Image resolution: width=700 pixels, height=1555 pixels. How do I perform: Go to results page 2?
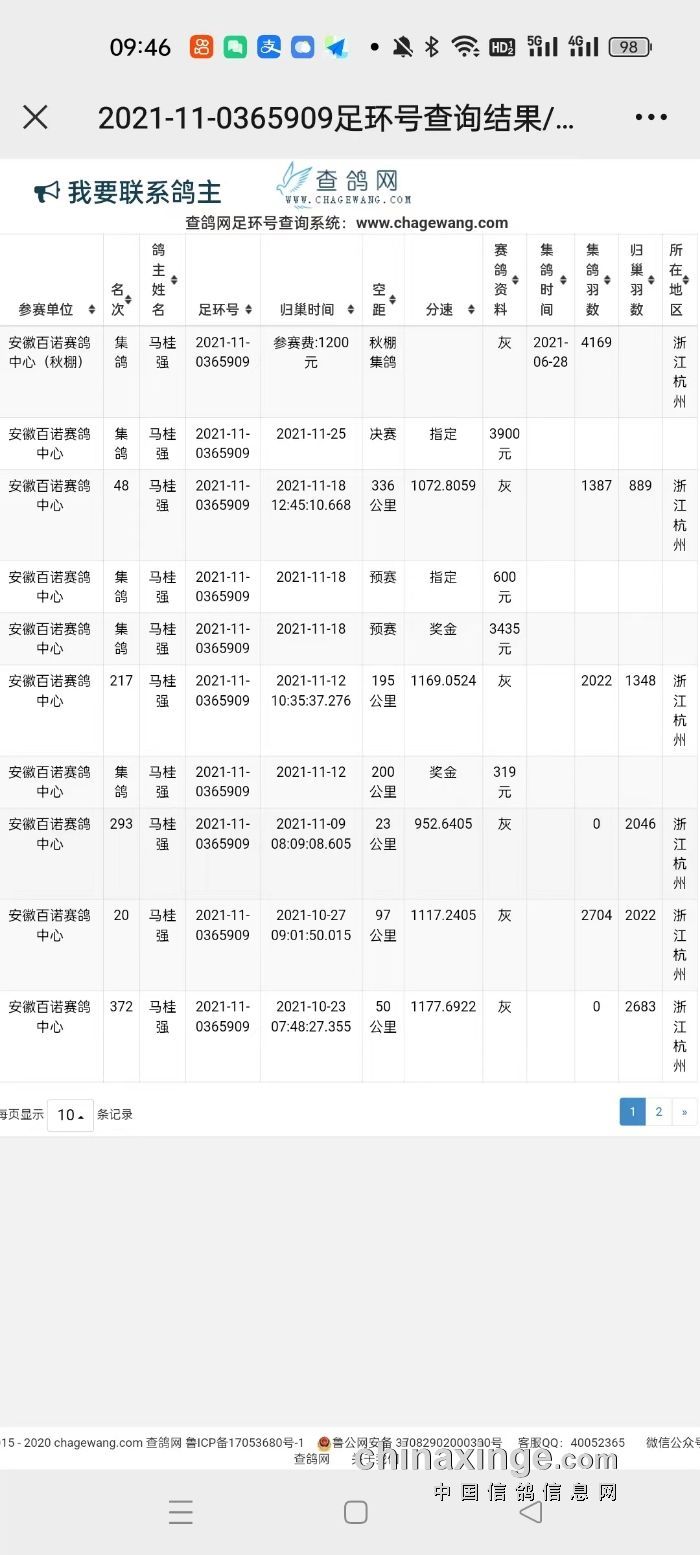658,1112
